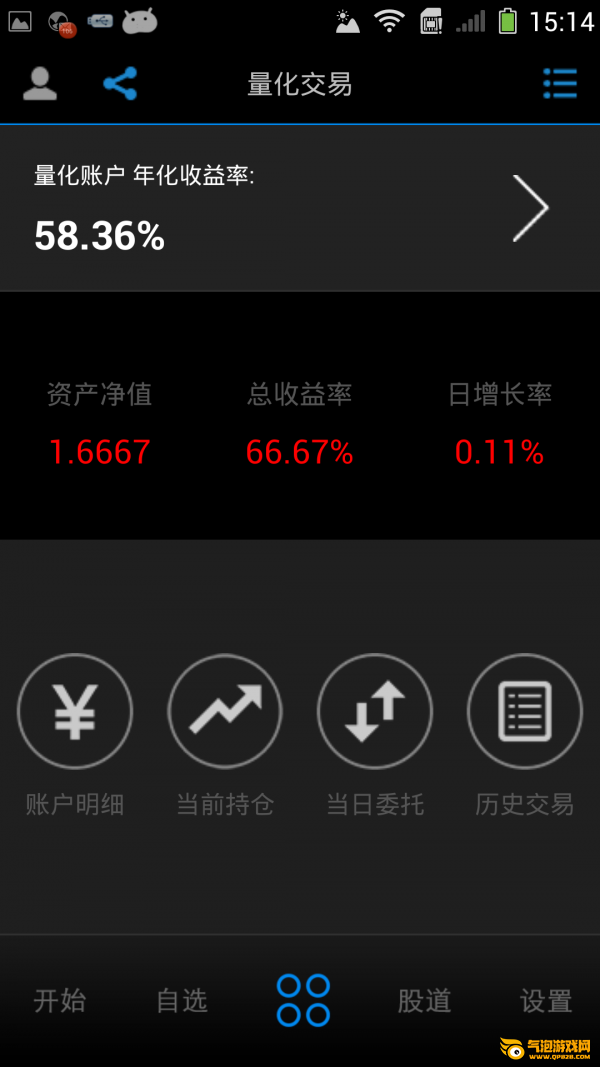Open 量化账户 年化收益率 details arrow
600x1067 pixels.
(530, 208)
